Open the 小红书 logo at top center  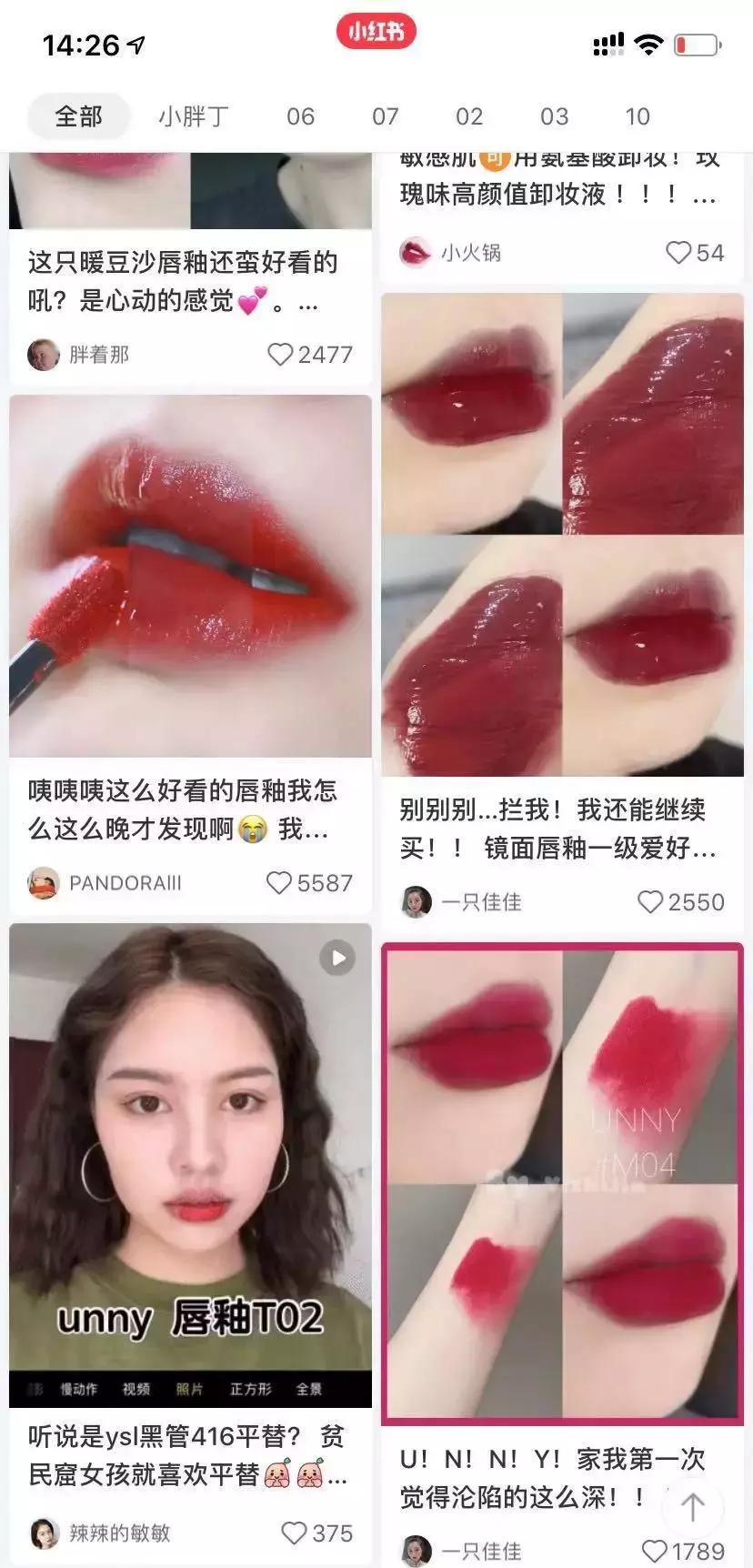pyautogui.click(x=376, y=33)
